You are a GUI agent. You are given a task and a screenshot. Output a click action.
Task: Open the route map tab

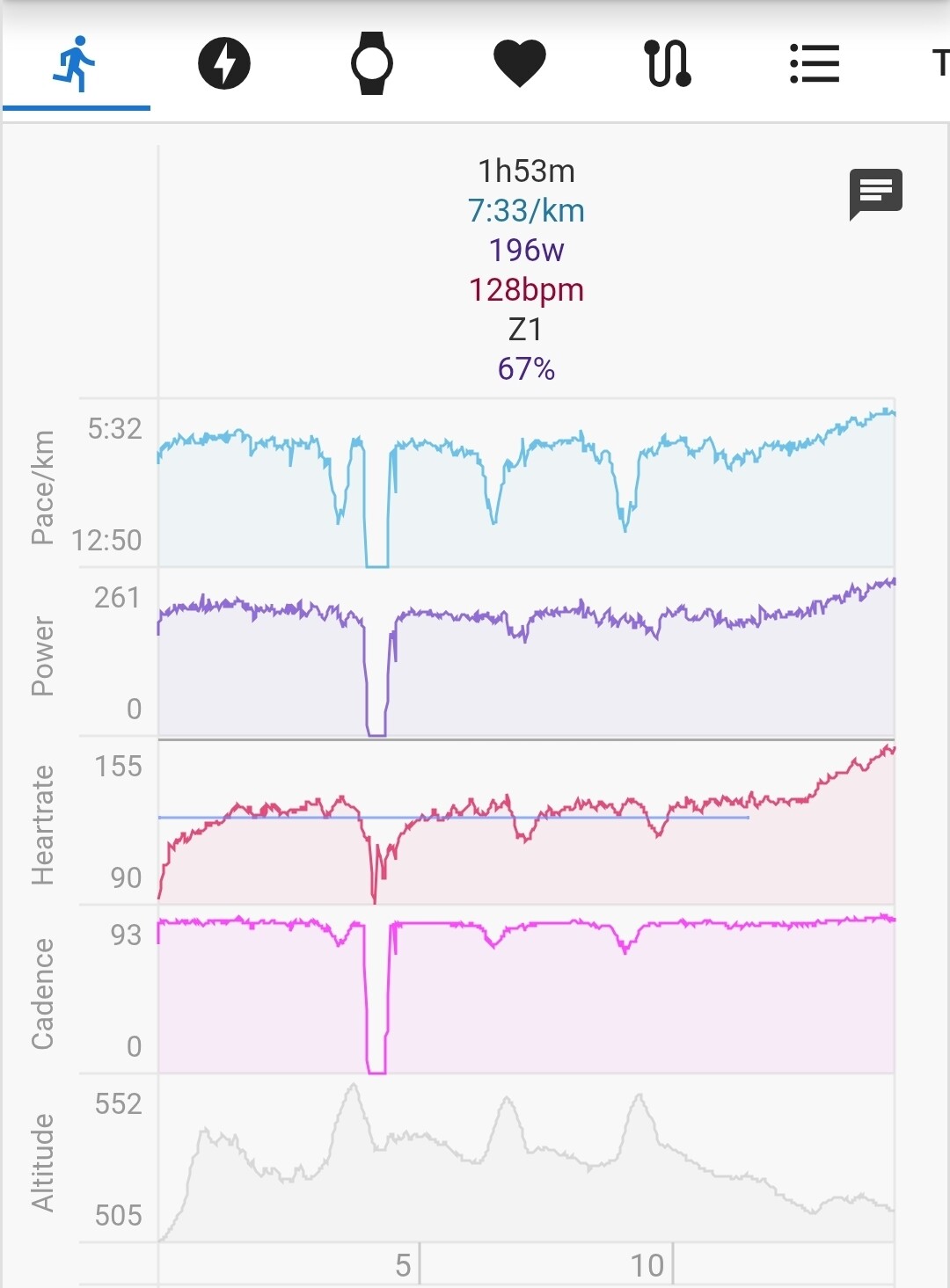pos(668,63)
